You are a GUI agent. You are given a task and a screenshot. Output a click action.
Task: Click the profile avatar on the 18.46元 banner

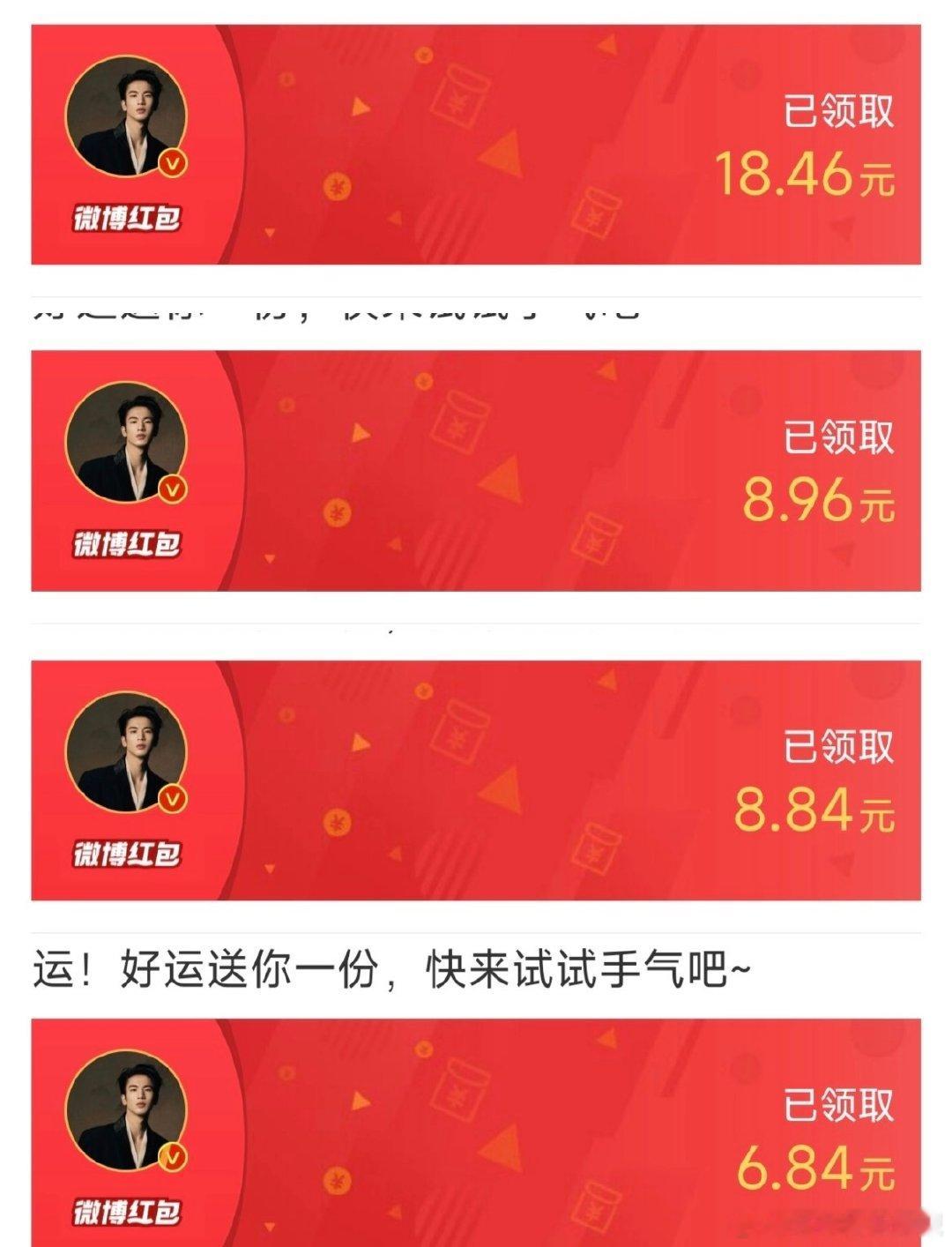[x=128, y=115]
